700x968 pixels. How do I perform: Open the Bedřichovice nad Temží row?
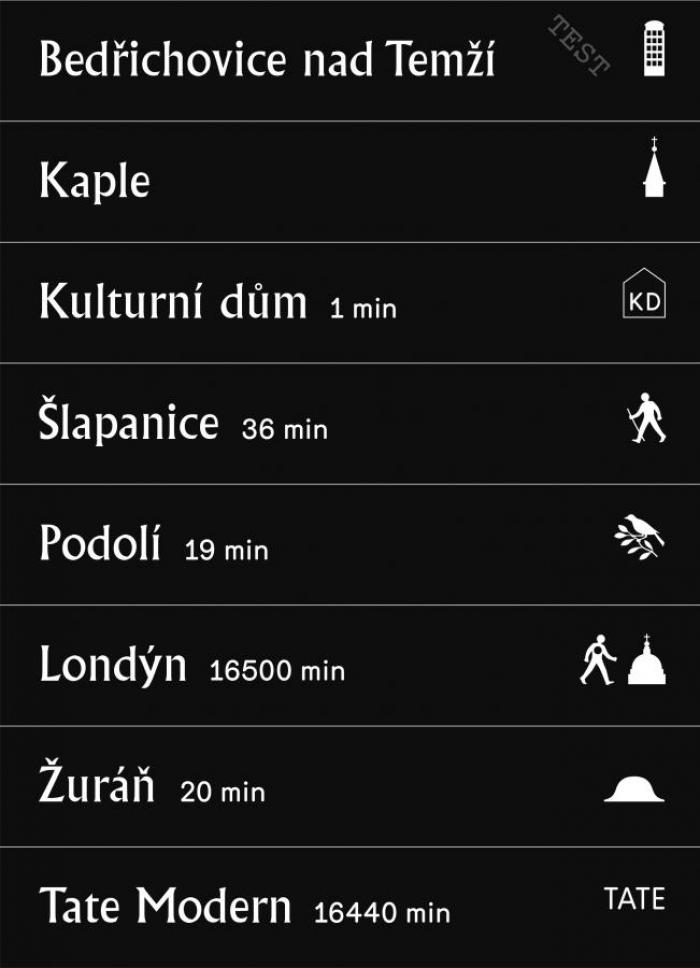coord(267,61)
